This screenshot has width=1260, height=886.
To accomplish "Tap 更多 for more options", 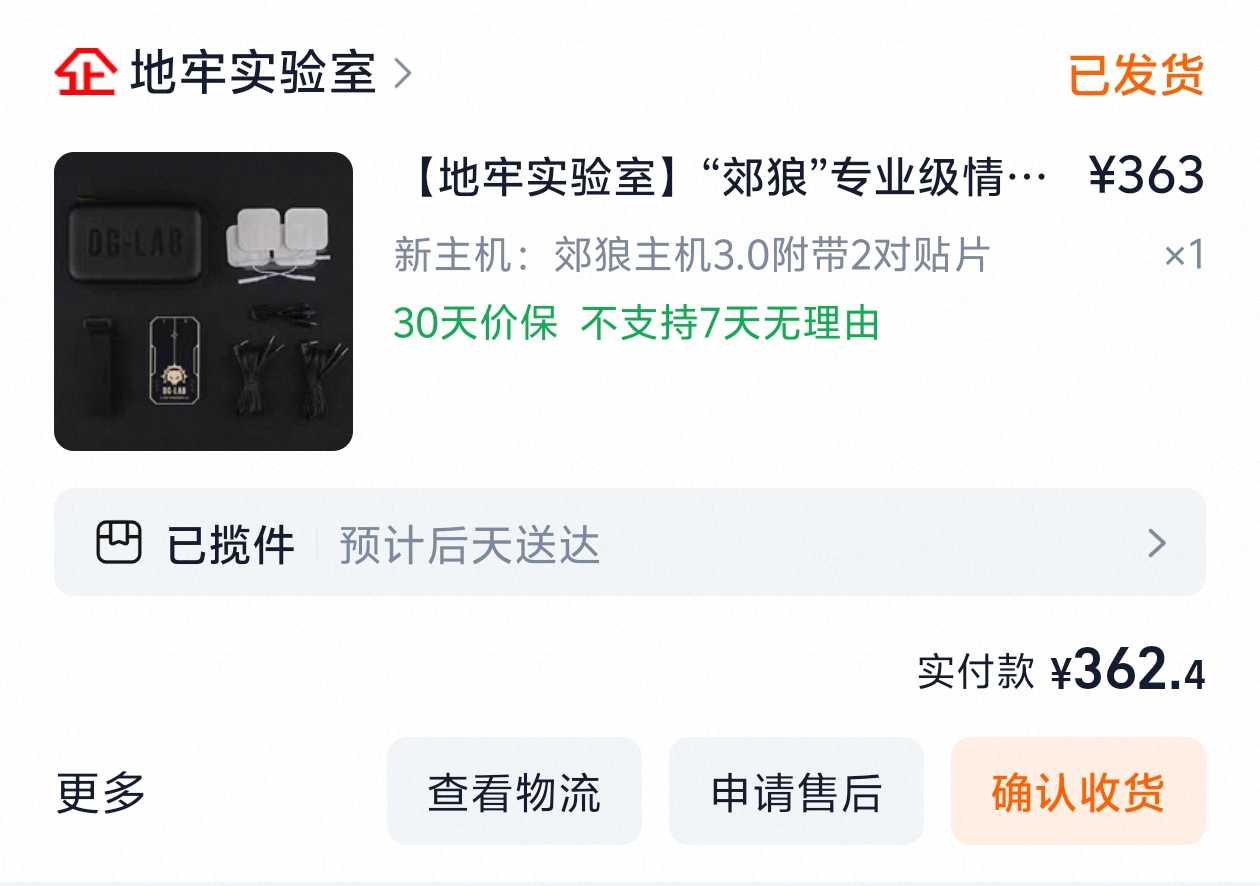I will (101, 792).
